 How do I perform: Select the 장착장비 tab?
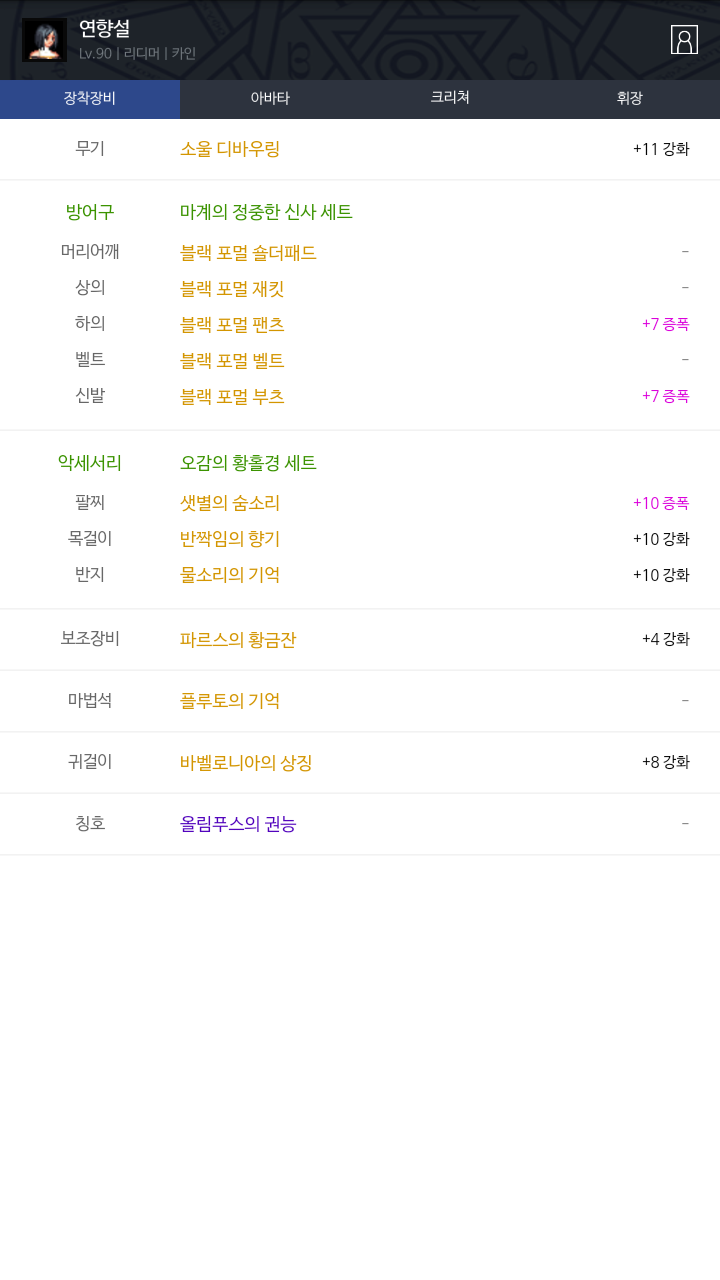coord(90,98)
